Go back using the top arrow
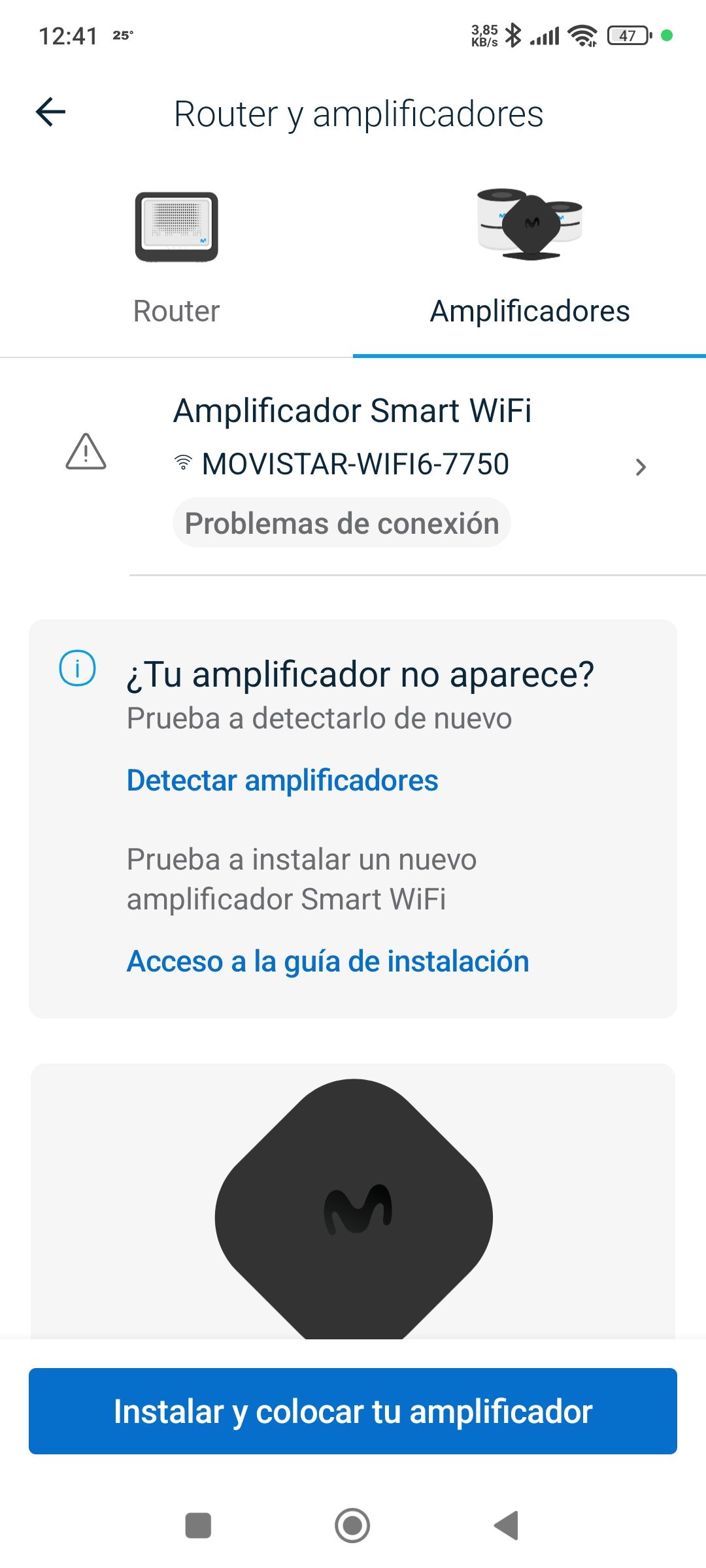The height and width of the screenshot is (1568, 706). coord(51,112)
